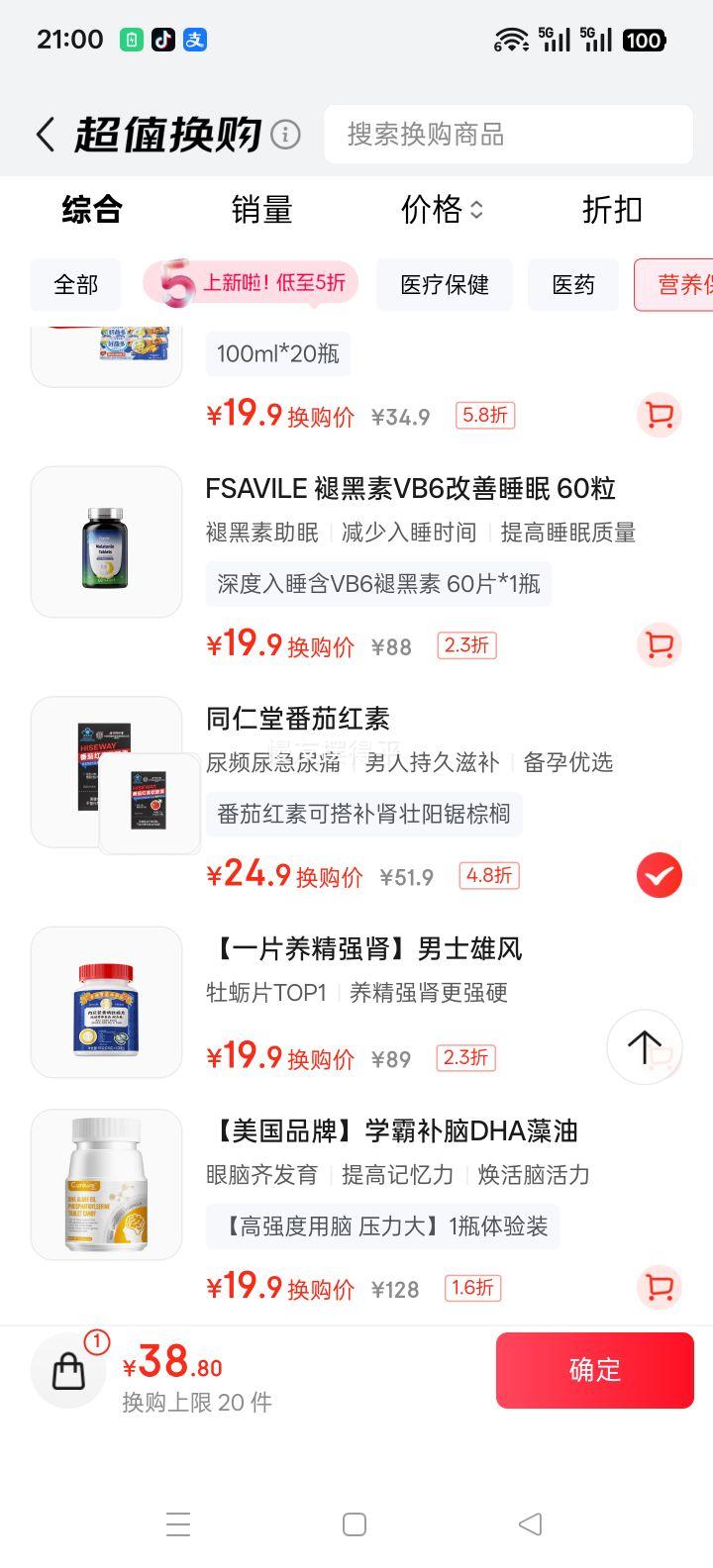Image resolution: width=713 pixels, height=1568 pixels.
Task: Tap the system home button
Action: [355, 1524]
